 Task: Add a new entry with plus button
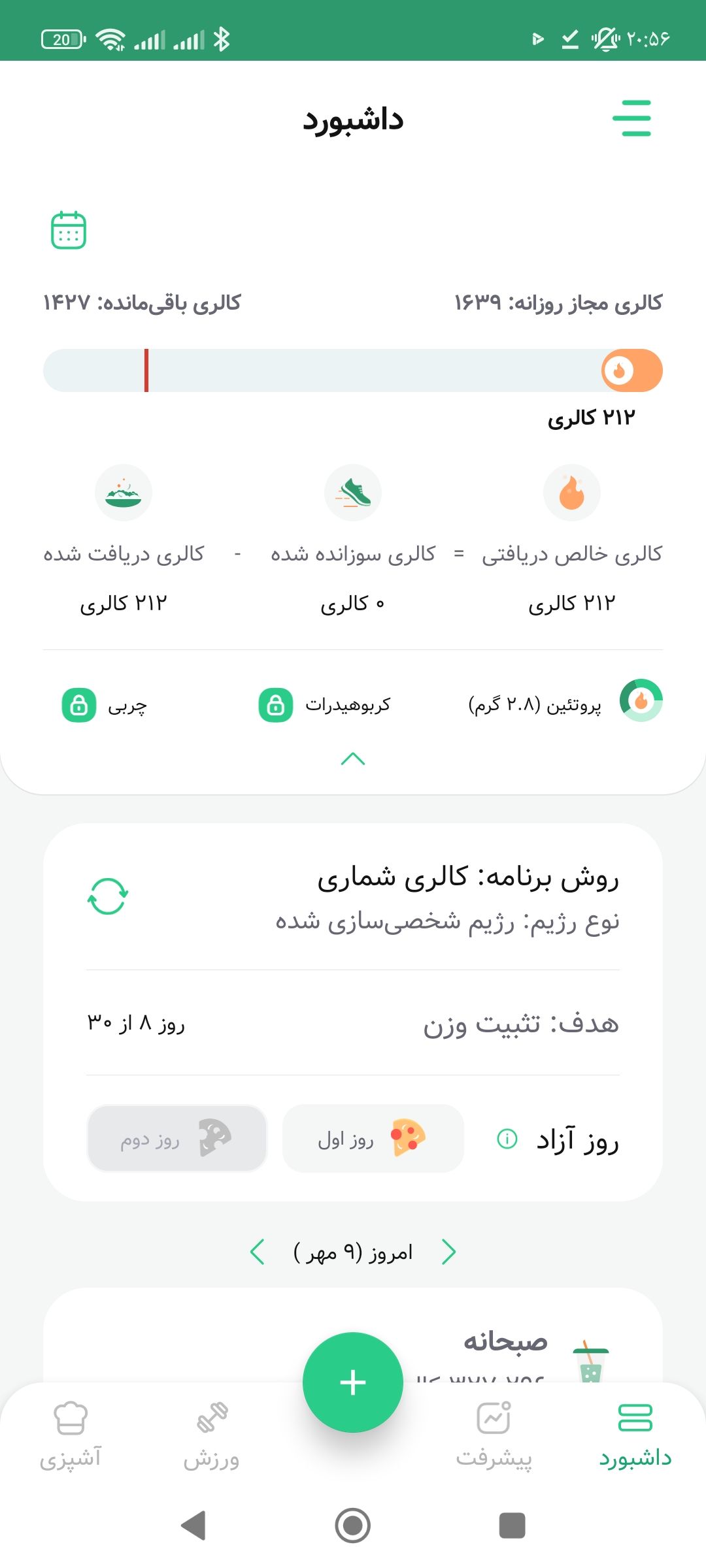(353, 1382)
